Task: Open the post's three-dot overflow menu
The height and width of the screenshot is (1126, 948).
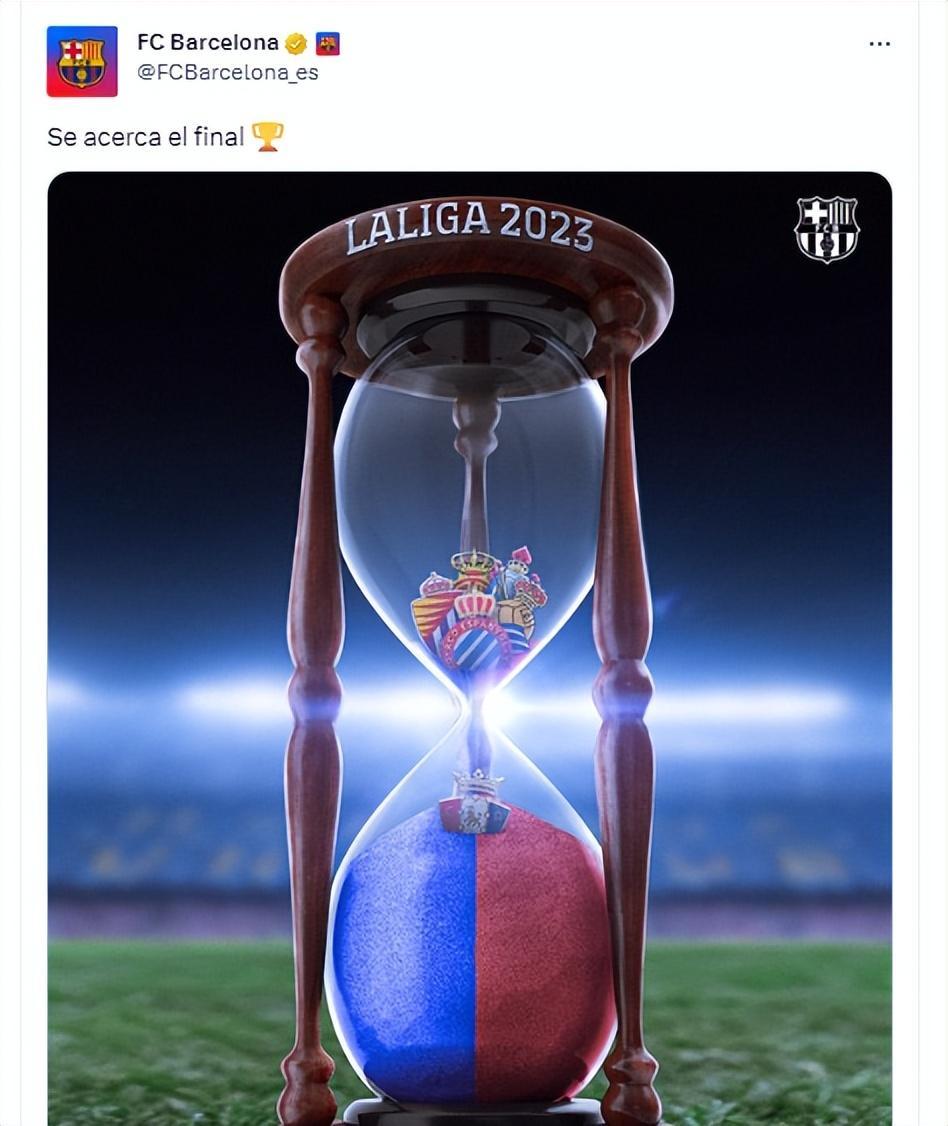Action: pyautogui.click(x=879, y=44)
